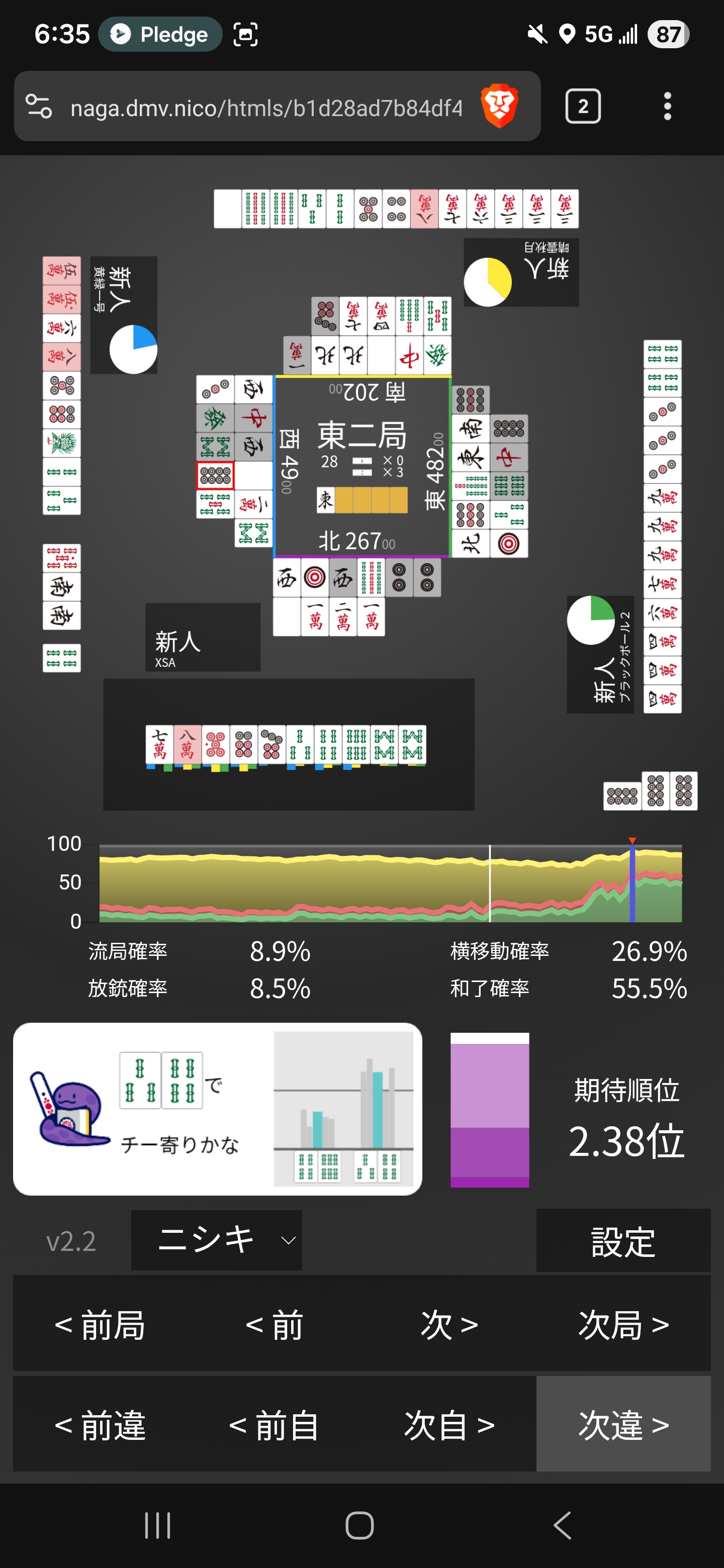The height and width of the screenshot is (1568, 724).
Task: Expand the ニシキ model dropdown
Action: click(217, 1240)
